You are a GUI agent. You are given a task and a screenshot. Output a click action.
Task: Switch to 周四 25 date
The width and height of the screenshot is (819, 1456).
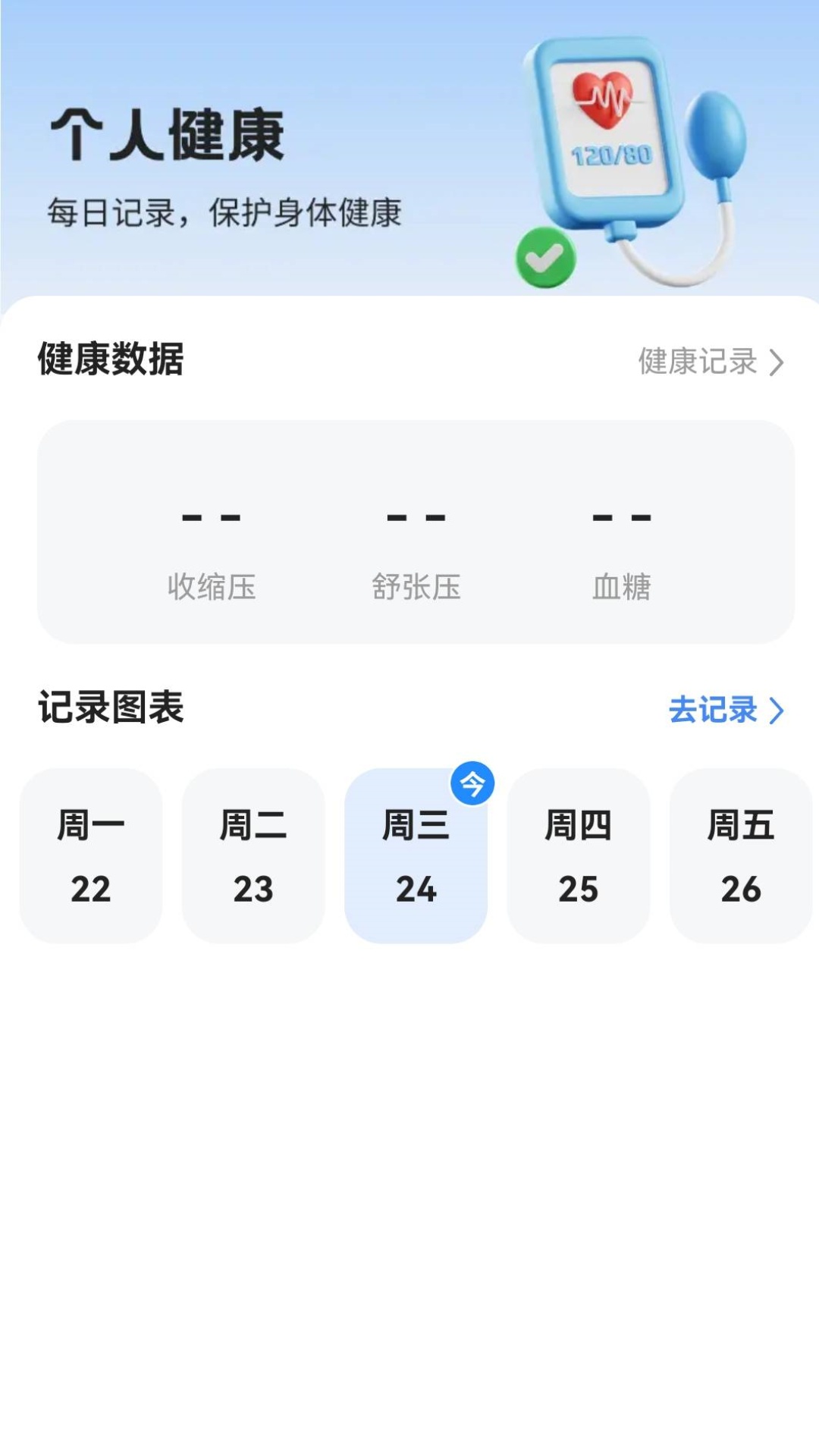click(x=578, y=855)
